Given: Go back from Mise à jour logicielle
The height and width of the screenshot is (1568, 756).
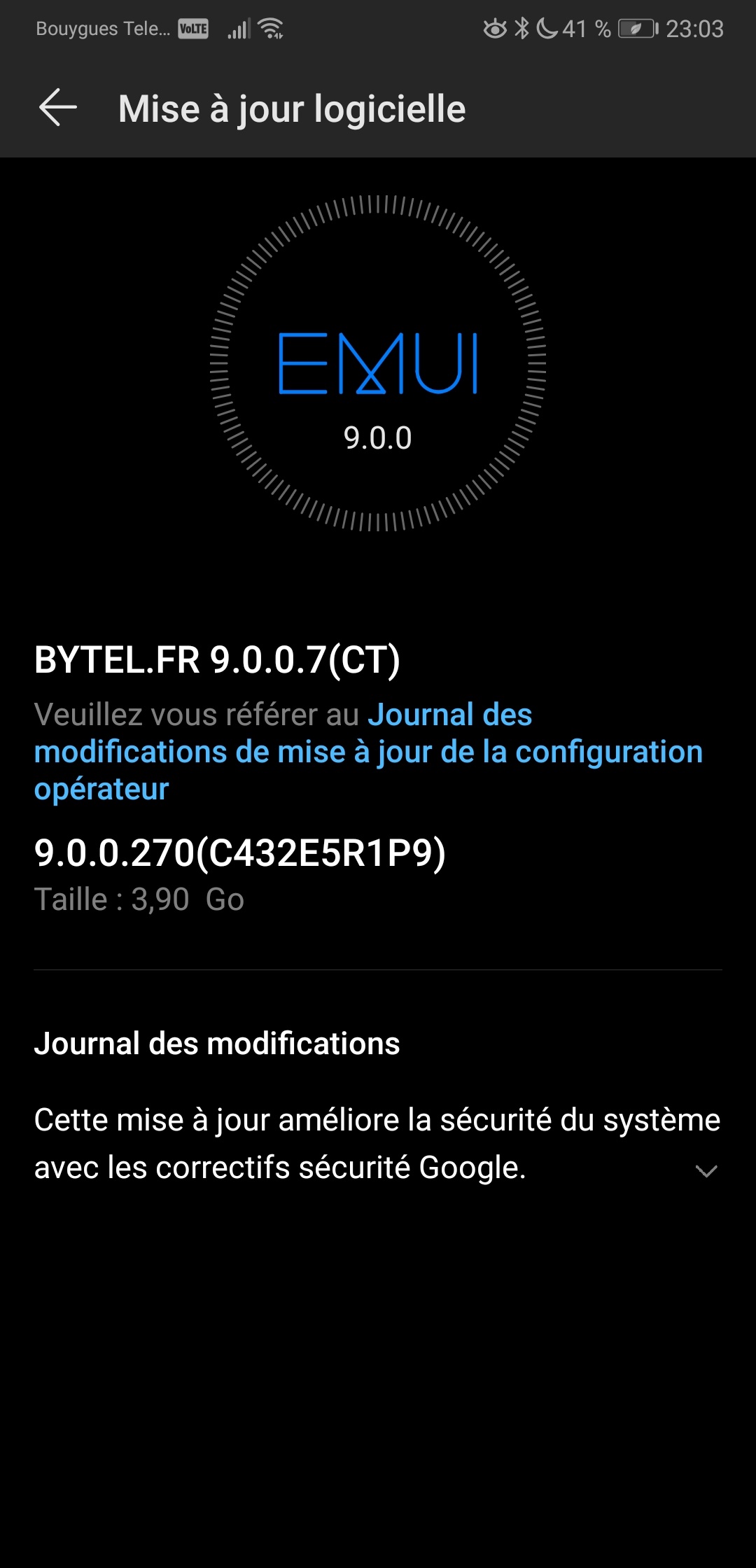Looking at the screenshot, I should [58, 108].
